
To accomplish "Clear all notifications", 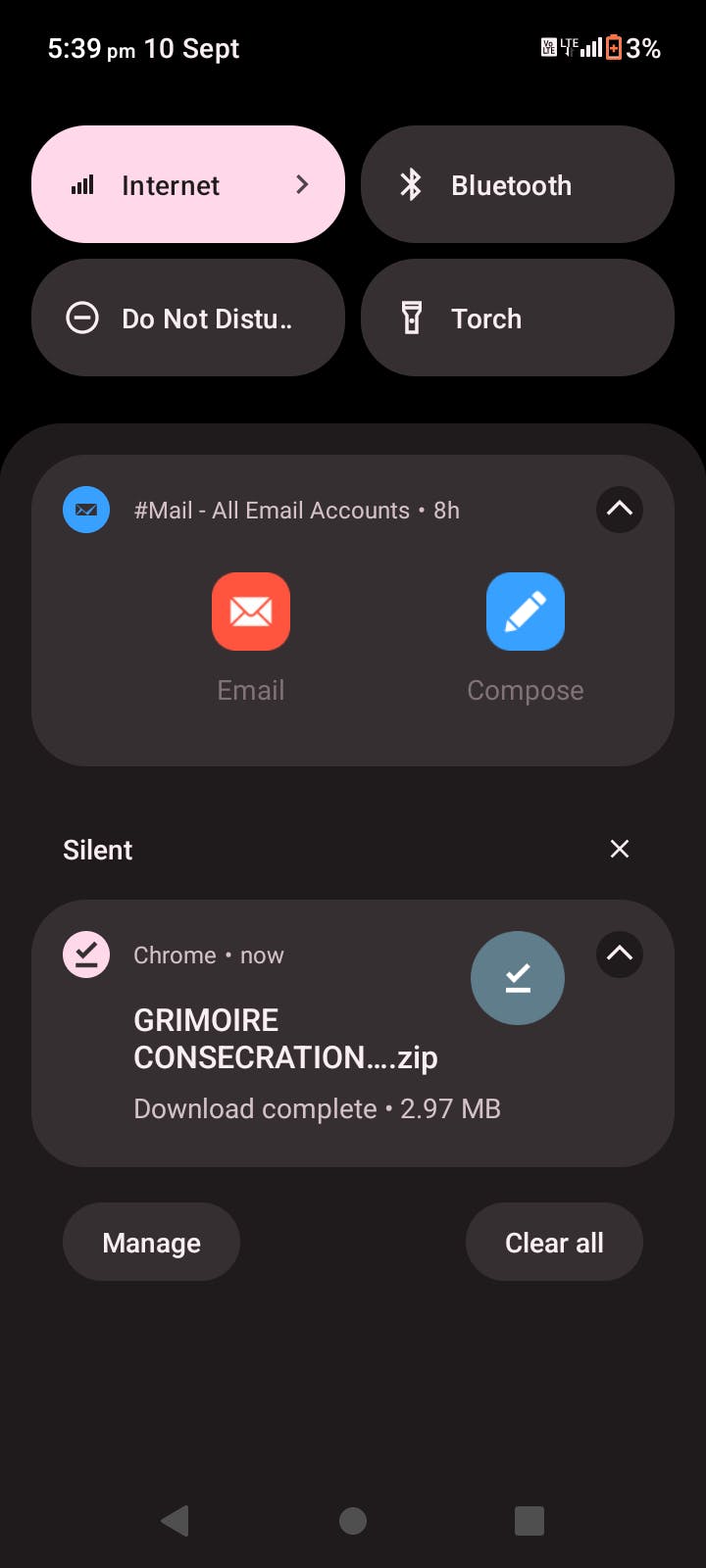I will (554, 1242).
